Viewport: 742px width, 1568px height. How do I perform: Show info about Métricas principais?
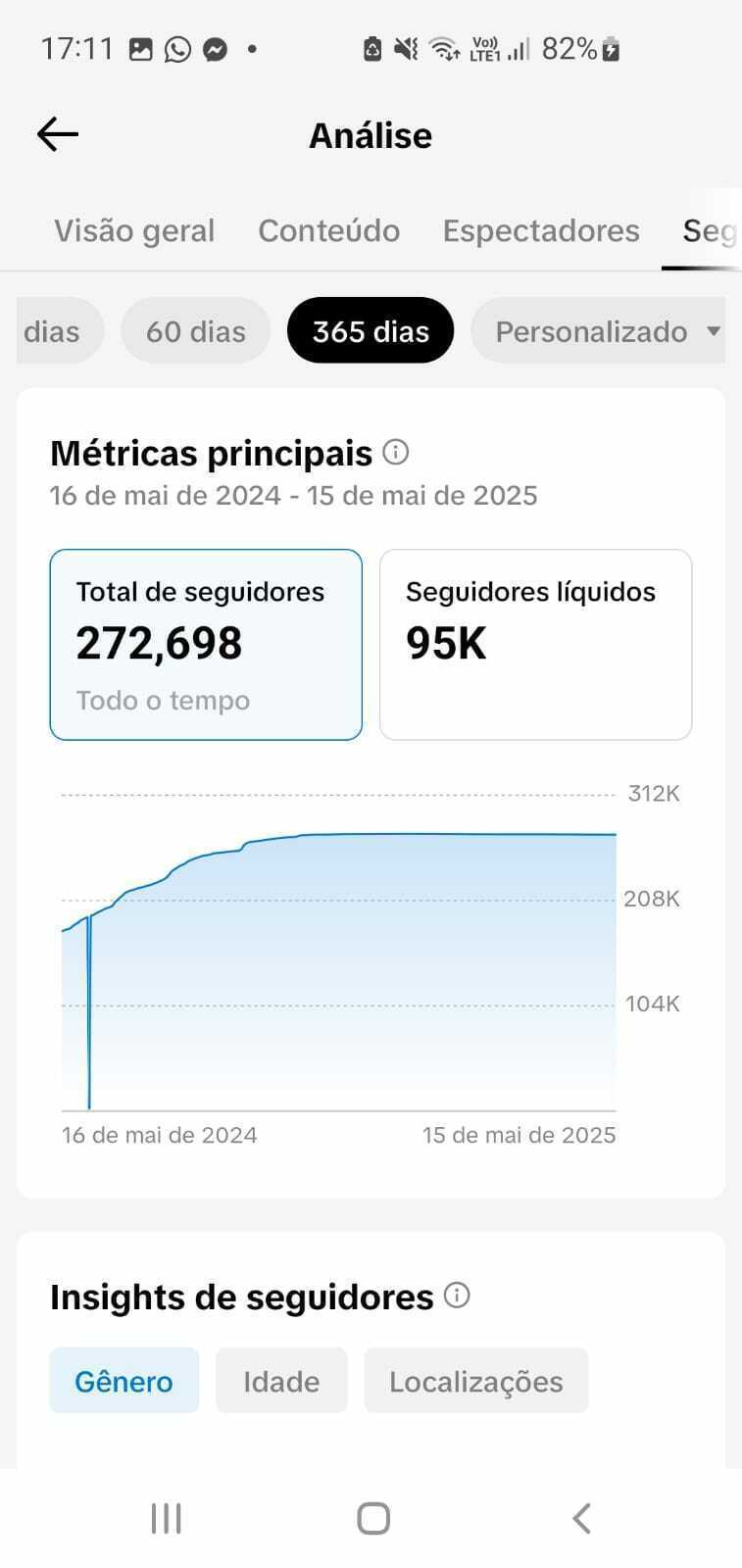point(395,452)
